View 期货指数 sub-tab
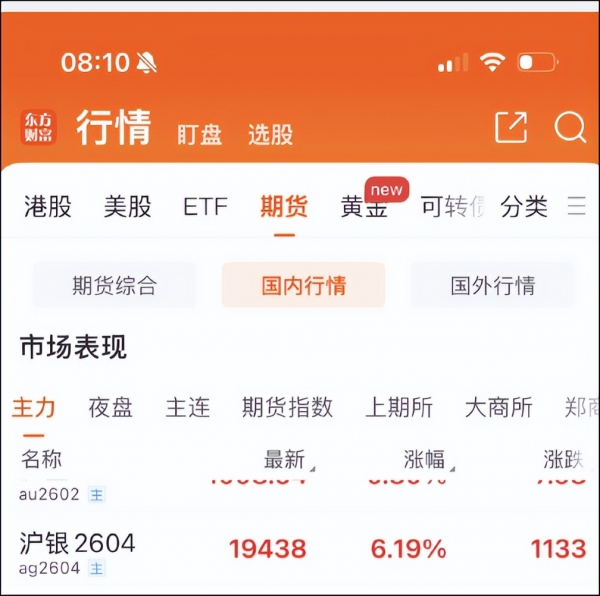The image size is (600, 596). (287, 407)
